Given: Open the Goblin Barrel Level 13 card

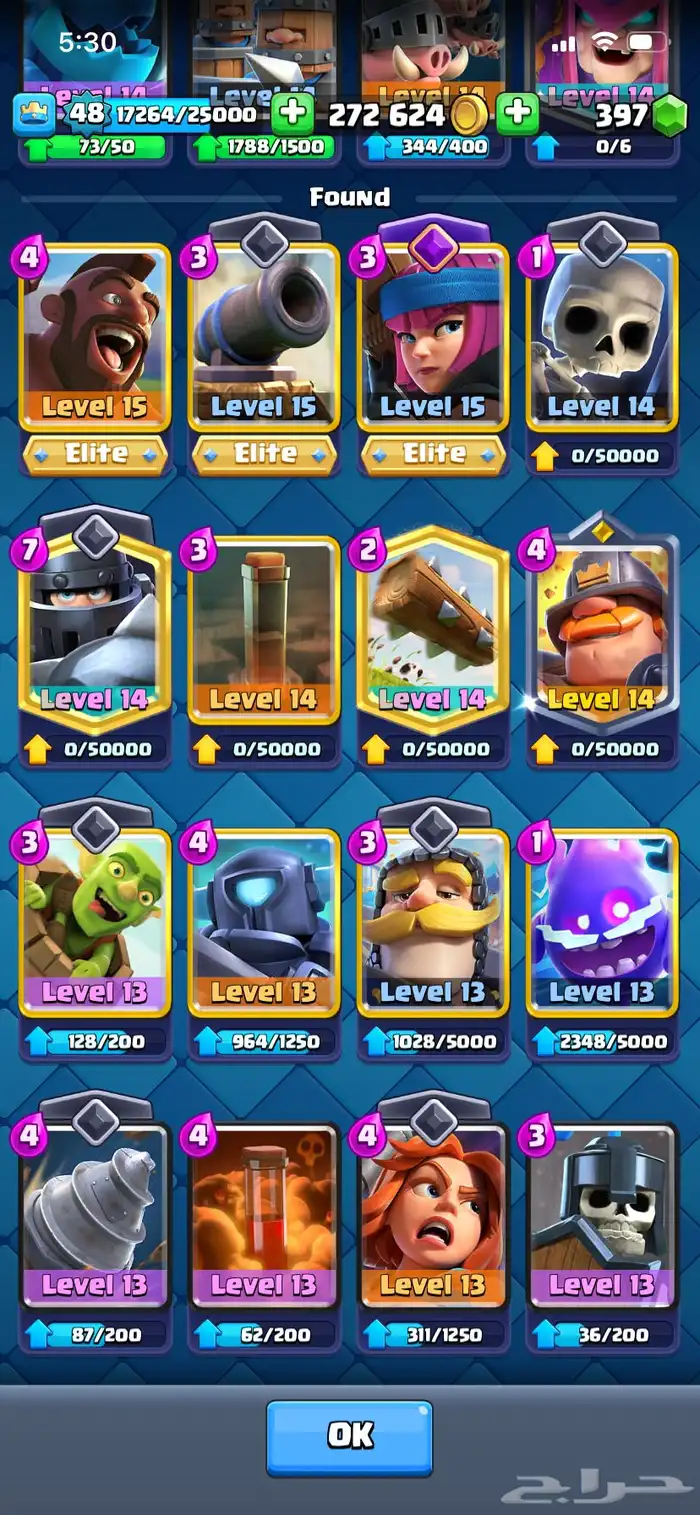Looking at the screenshot, I should point(95,923).
